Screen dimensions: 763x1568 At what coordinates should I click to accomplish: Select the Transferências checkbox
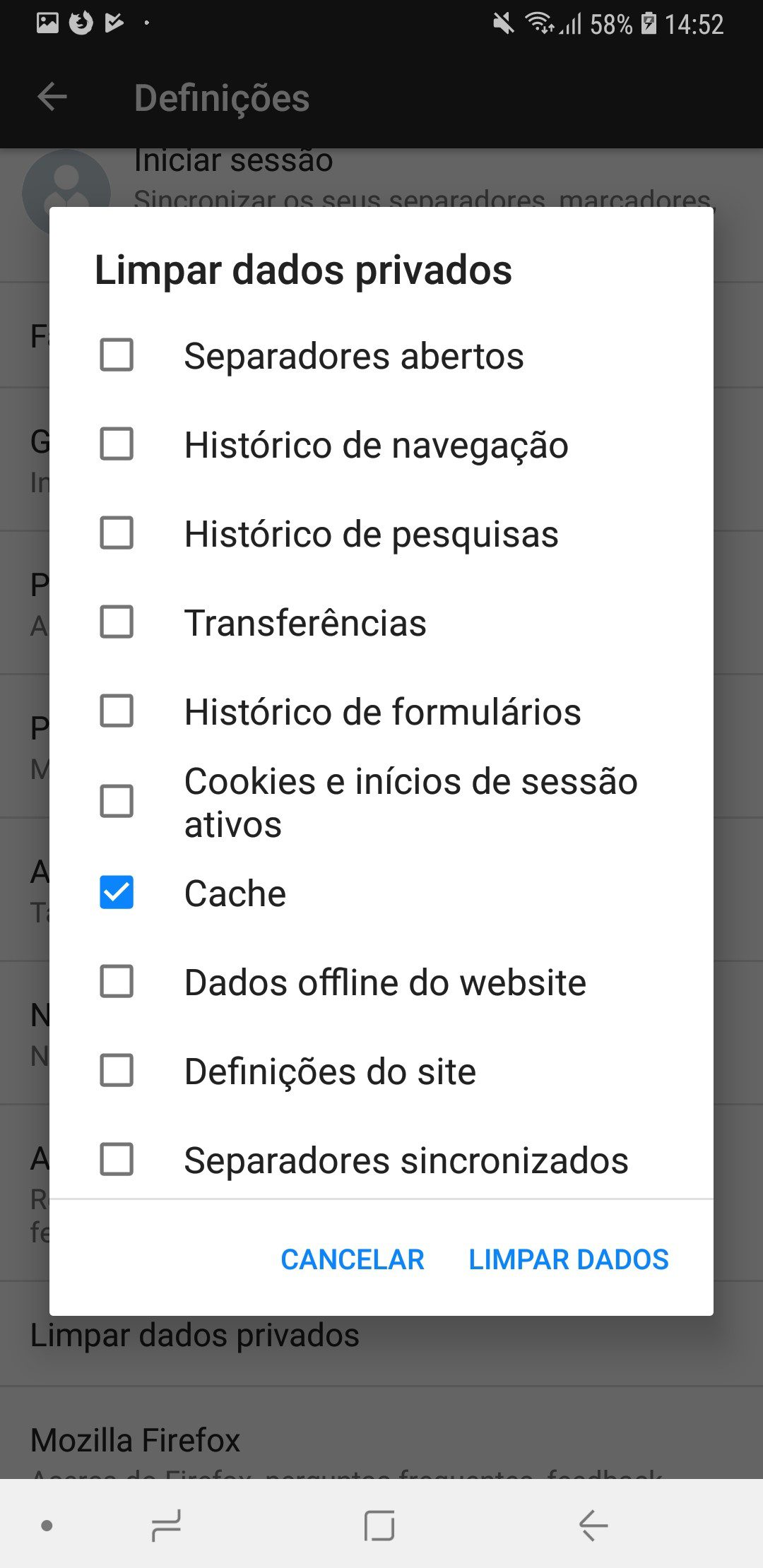(117, 622)
